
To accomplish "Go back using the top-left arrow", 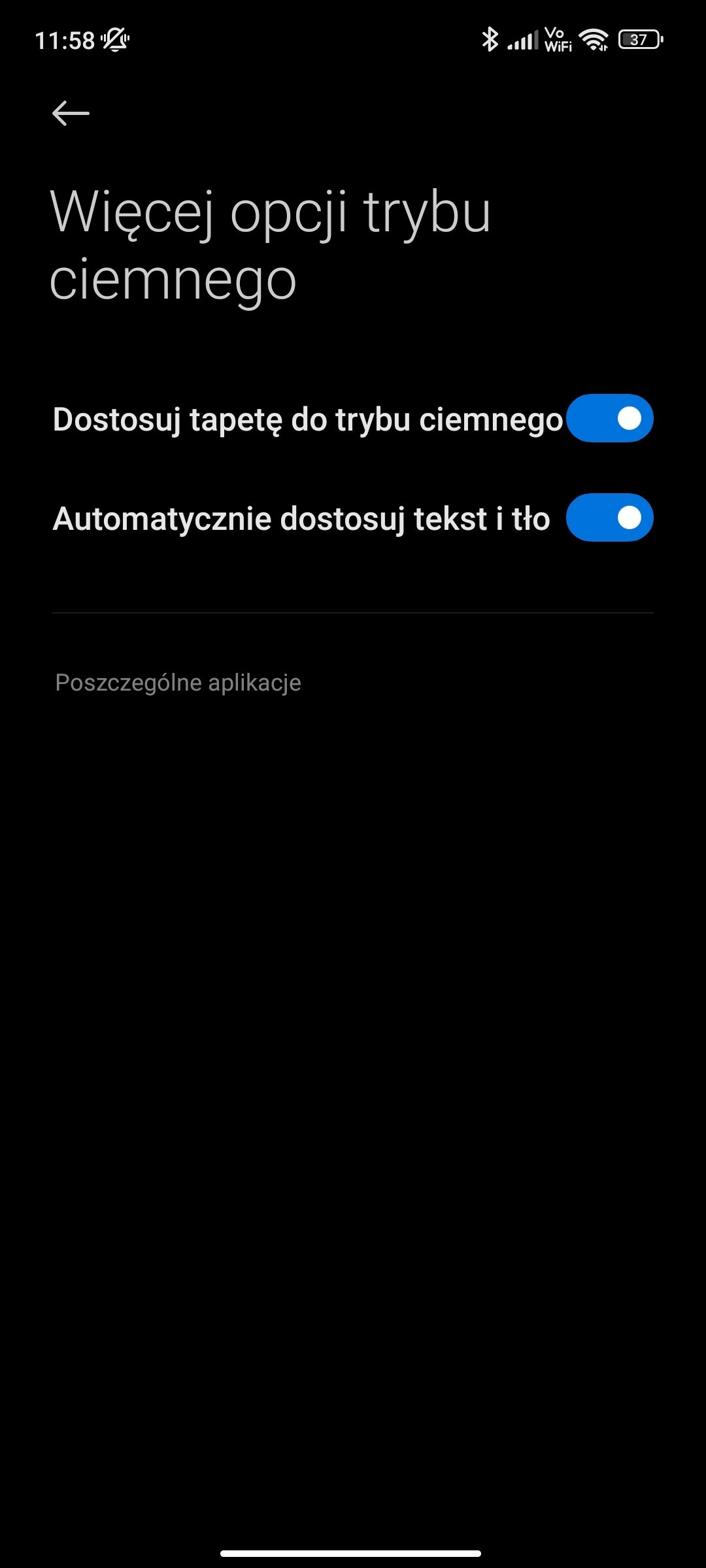I will [x=71, y=113].
